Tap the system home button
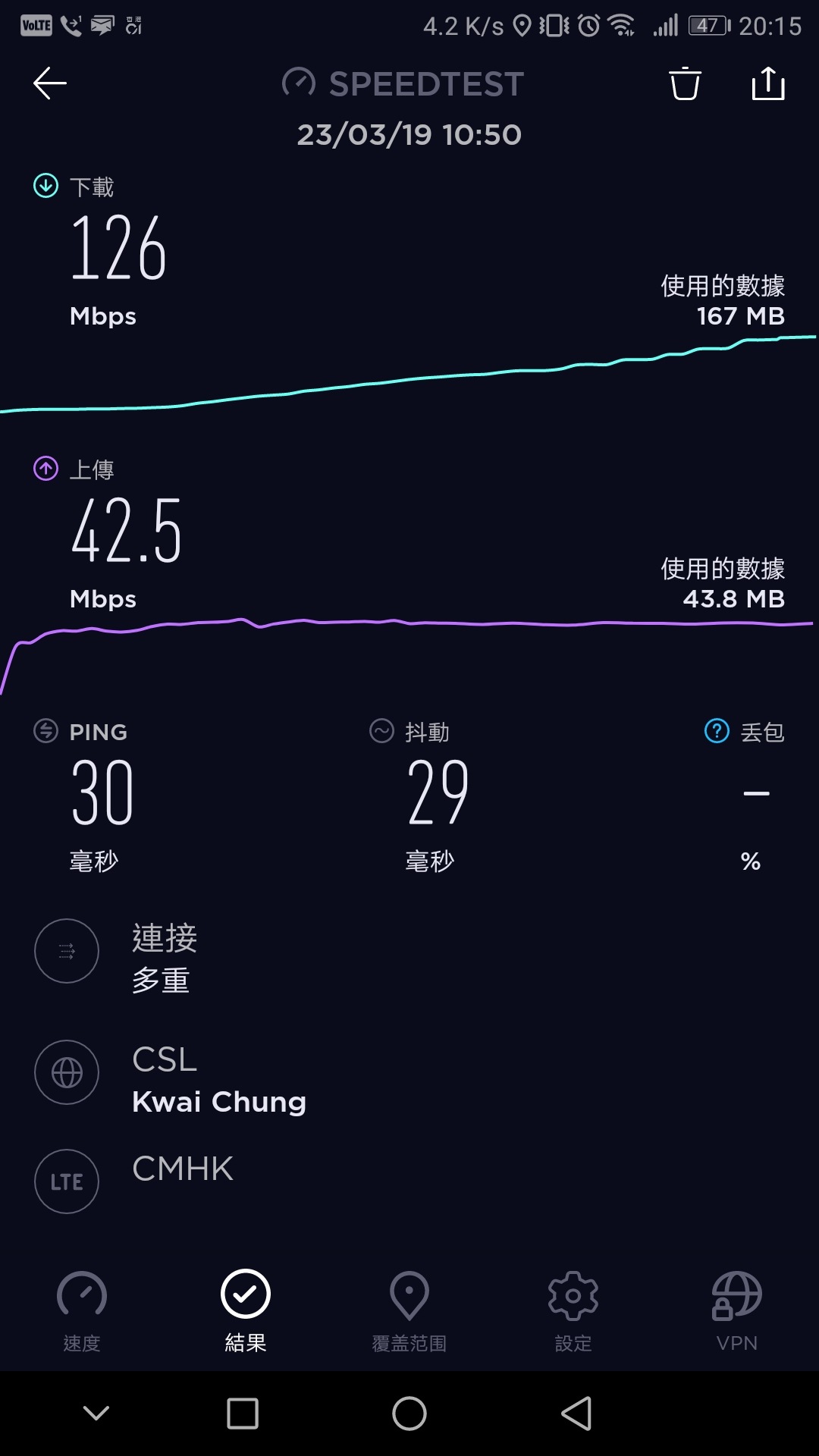Screen dimensions: 819x1456 tap(409, 1414)
